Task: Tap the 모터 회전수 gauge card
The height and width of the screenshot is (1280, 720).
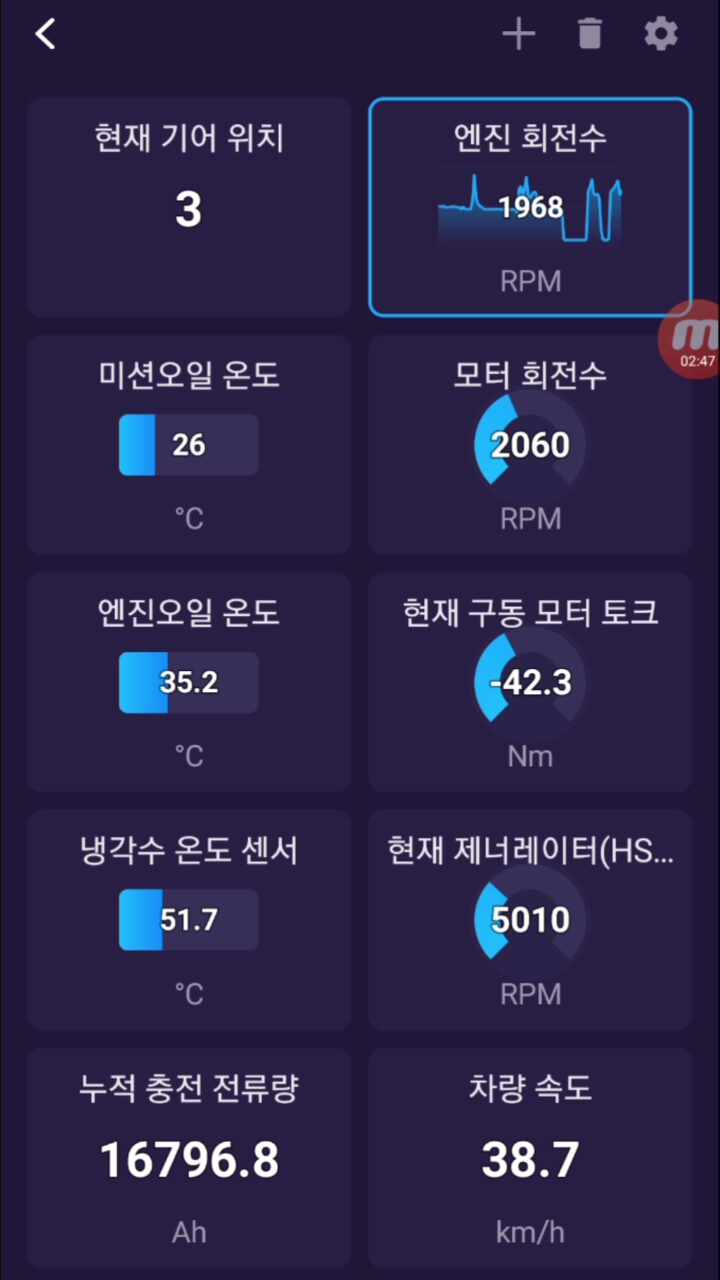Action: 530,444
